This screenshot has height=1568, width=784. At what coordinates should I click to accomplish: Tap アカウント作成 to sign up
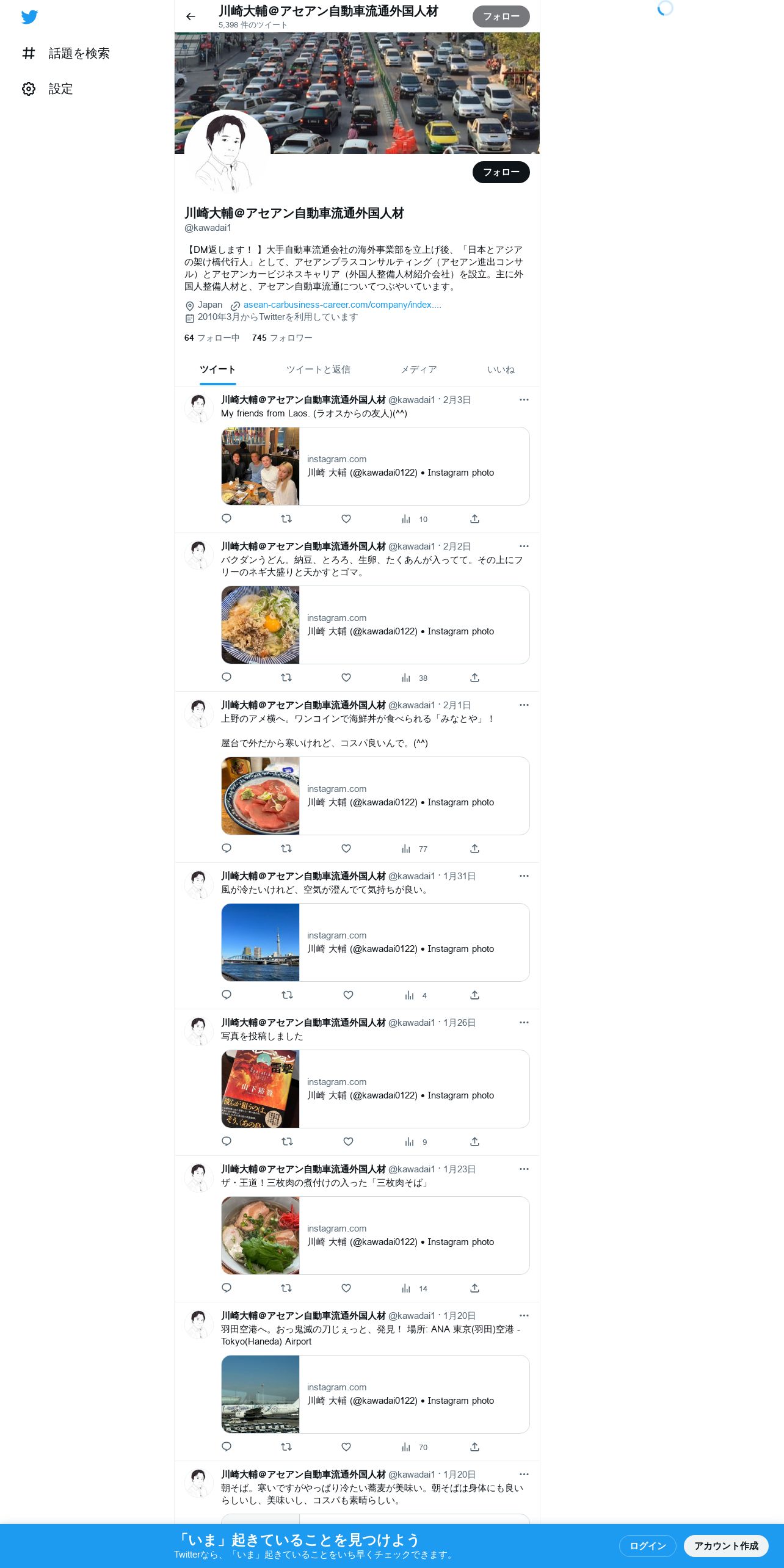click(726, 1545)
